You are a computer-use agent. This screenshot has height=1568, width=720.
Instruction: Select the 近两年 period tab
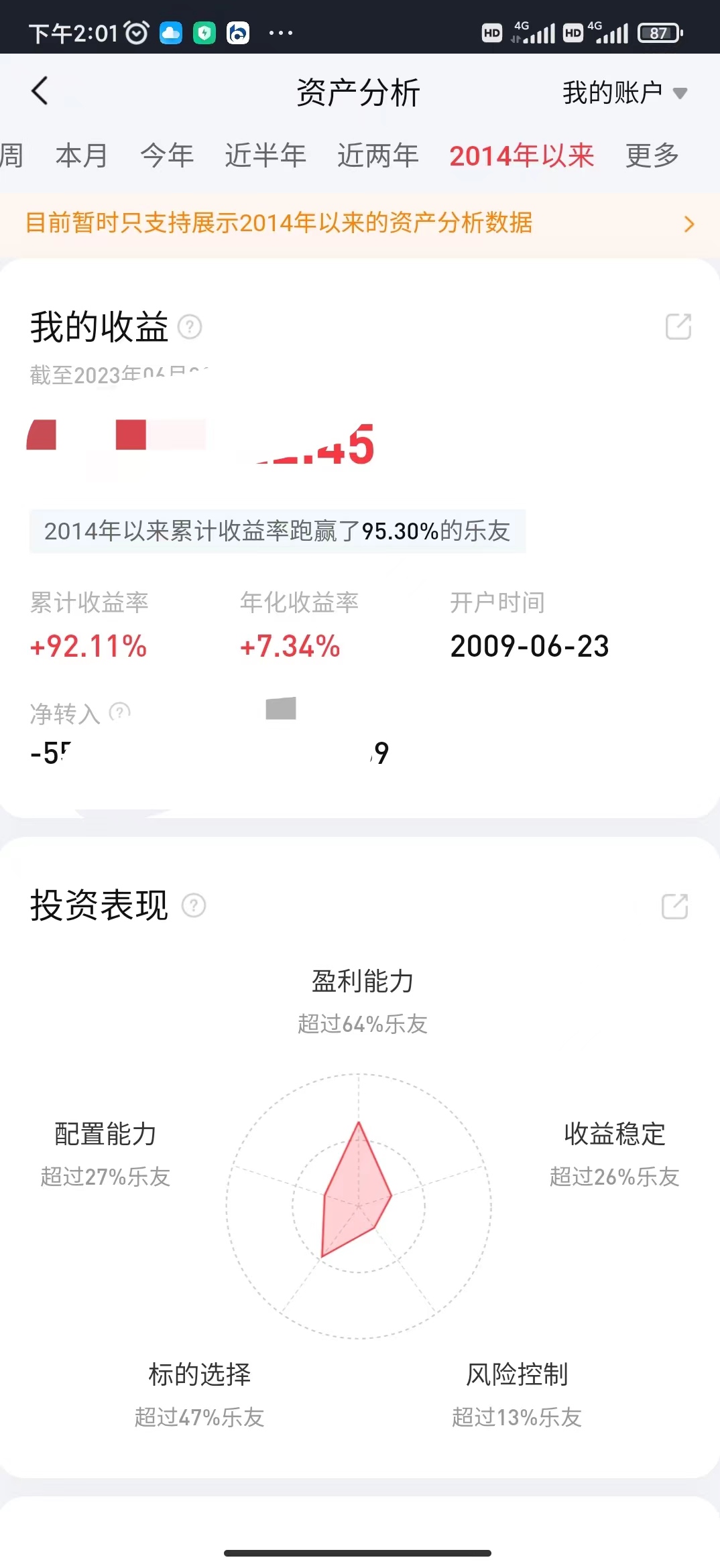pos(377,155)
